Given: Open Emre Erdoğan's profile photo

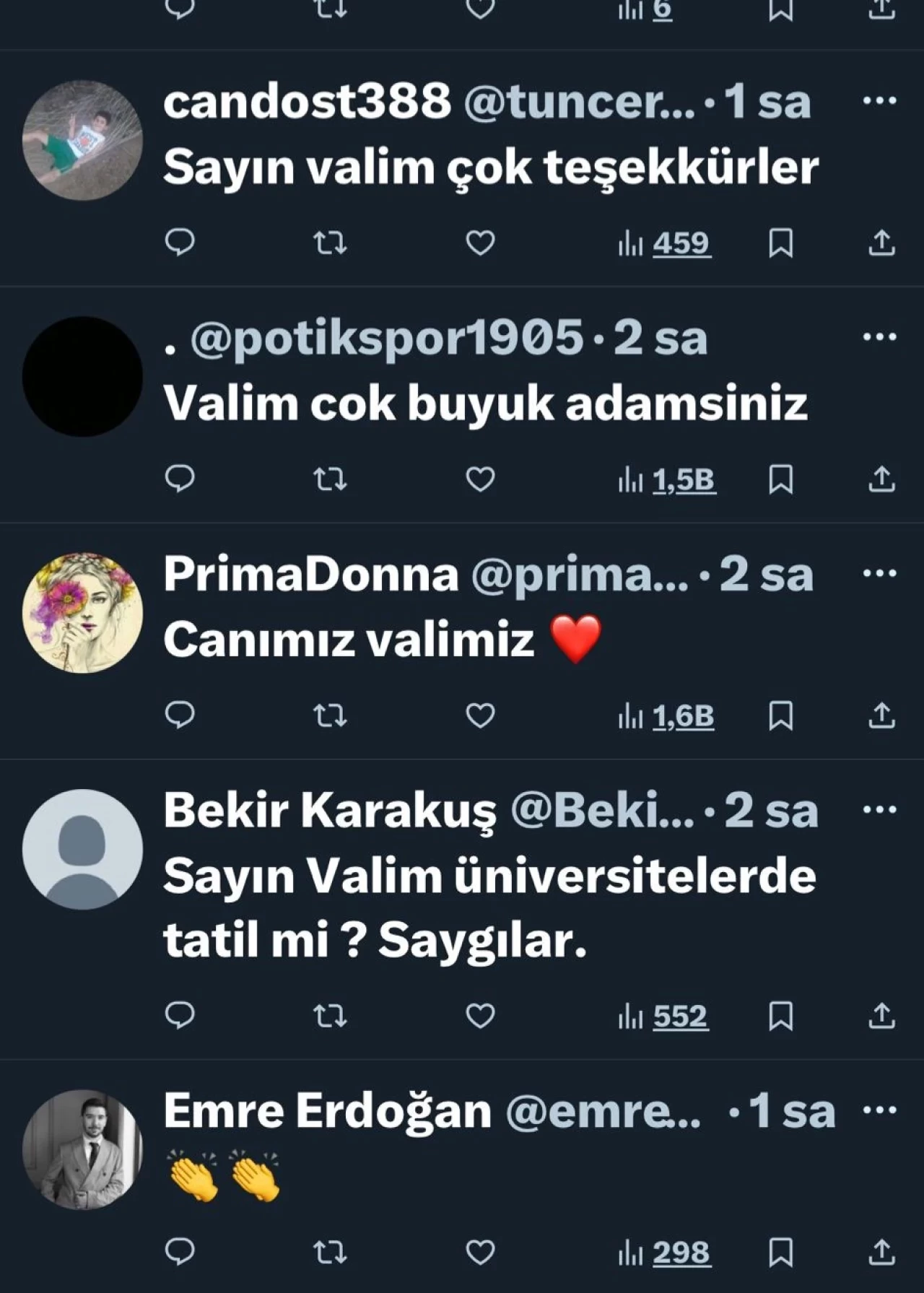Looking at the screenshot, I should 82,1149.
